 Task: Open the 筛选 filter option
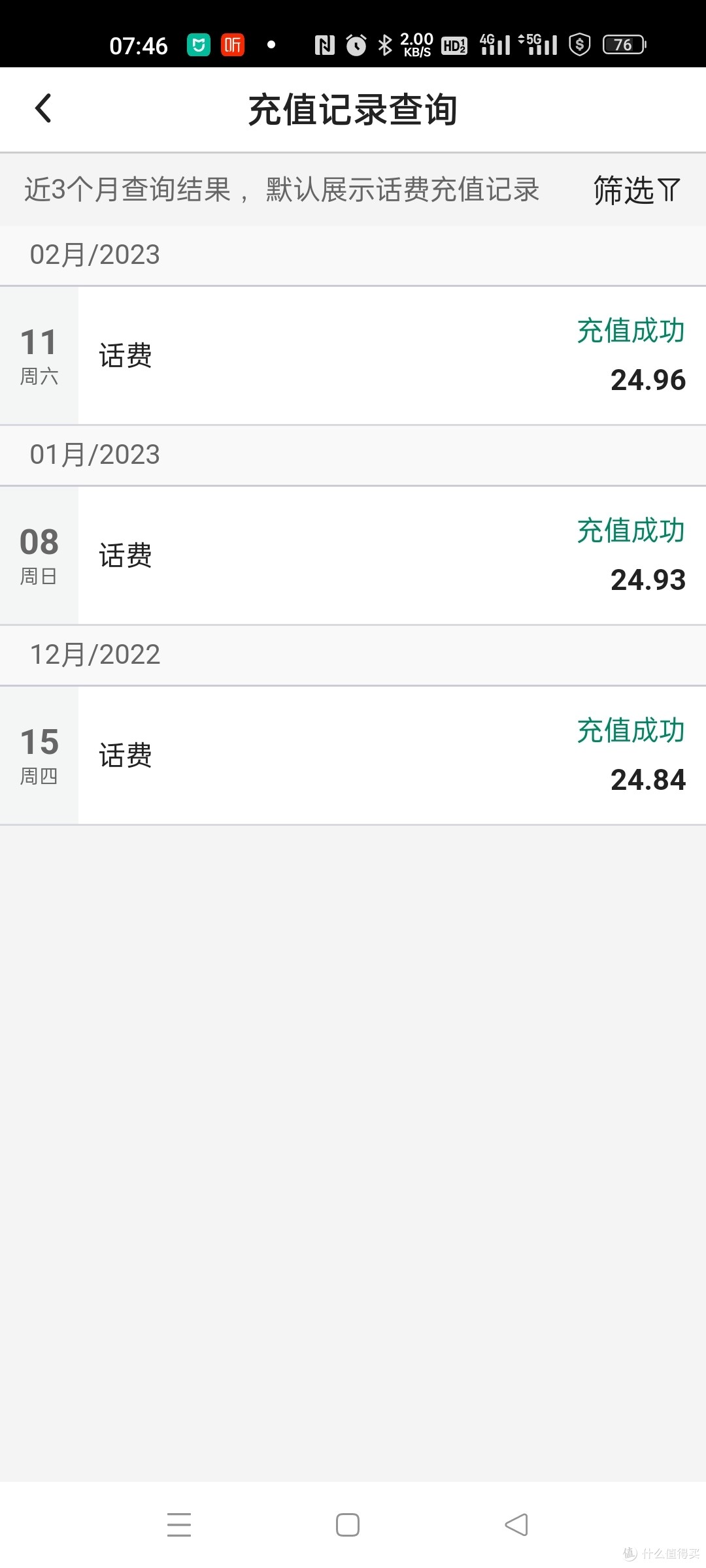coord(637,190)
